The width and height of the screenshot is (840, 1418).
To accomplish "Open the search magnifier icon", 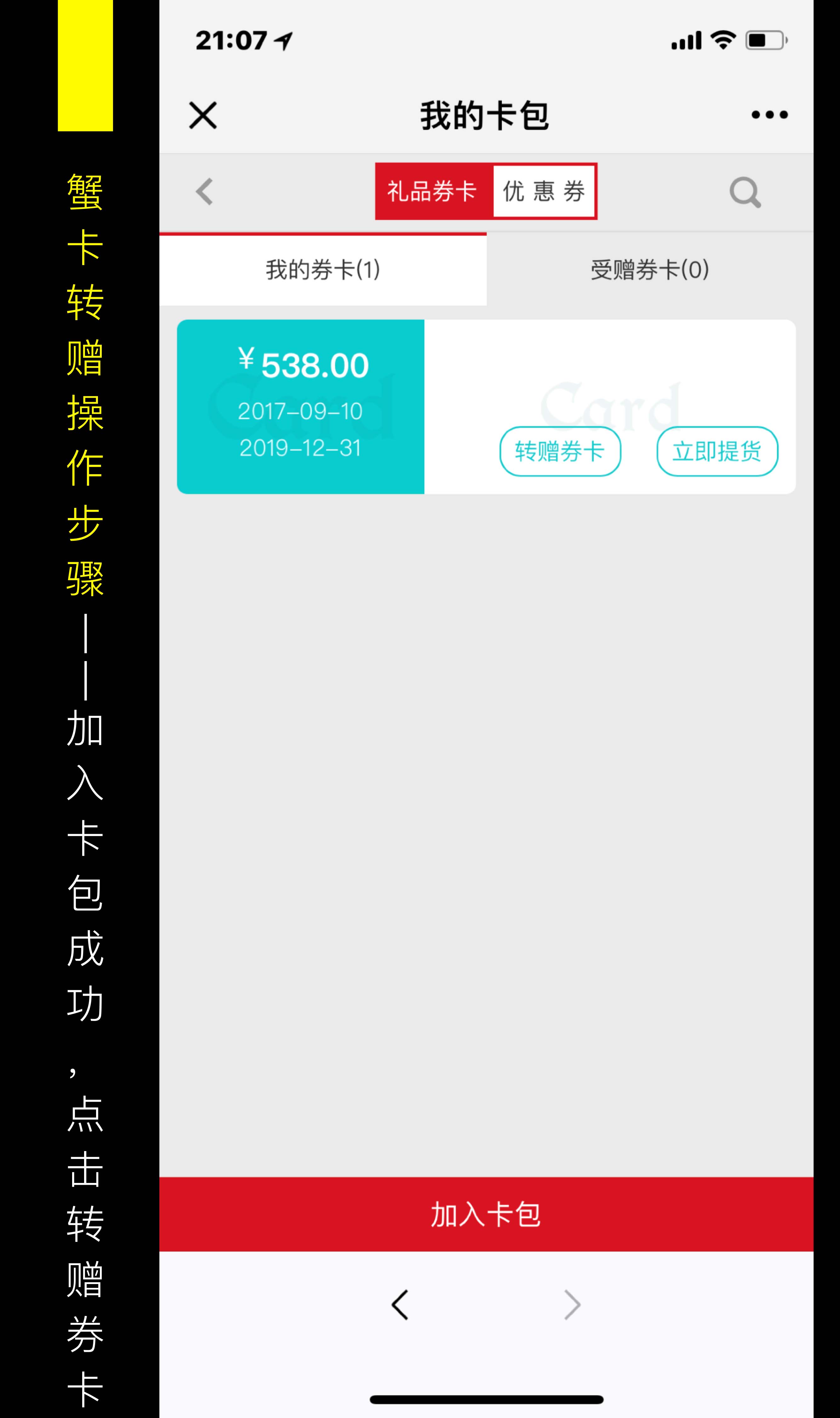I will [745, 193].
